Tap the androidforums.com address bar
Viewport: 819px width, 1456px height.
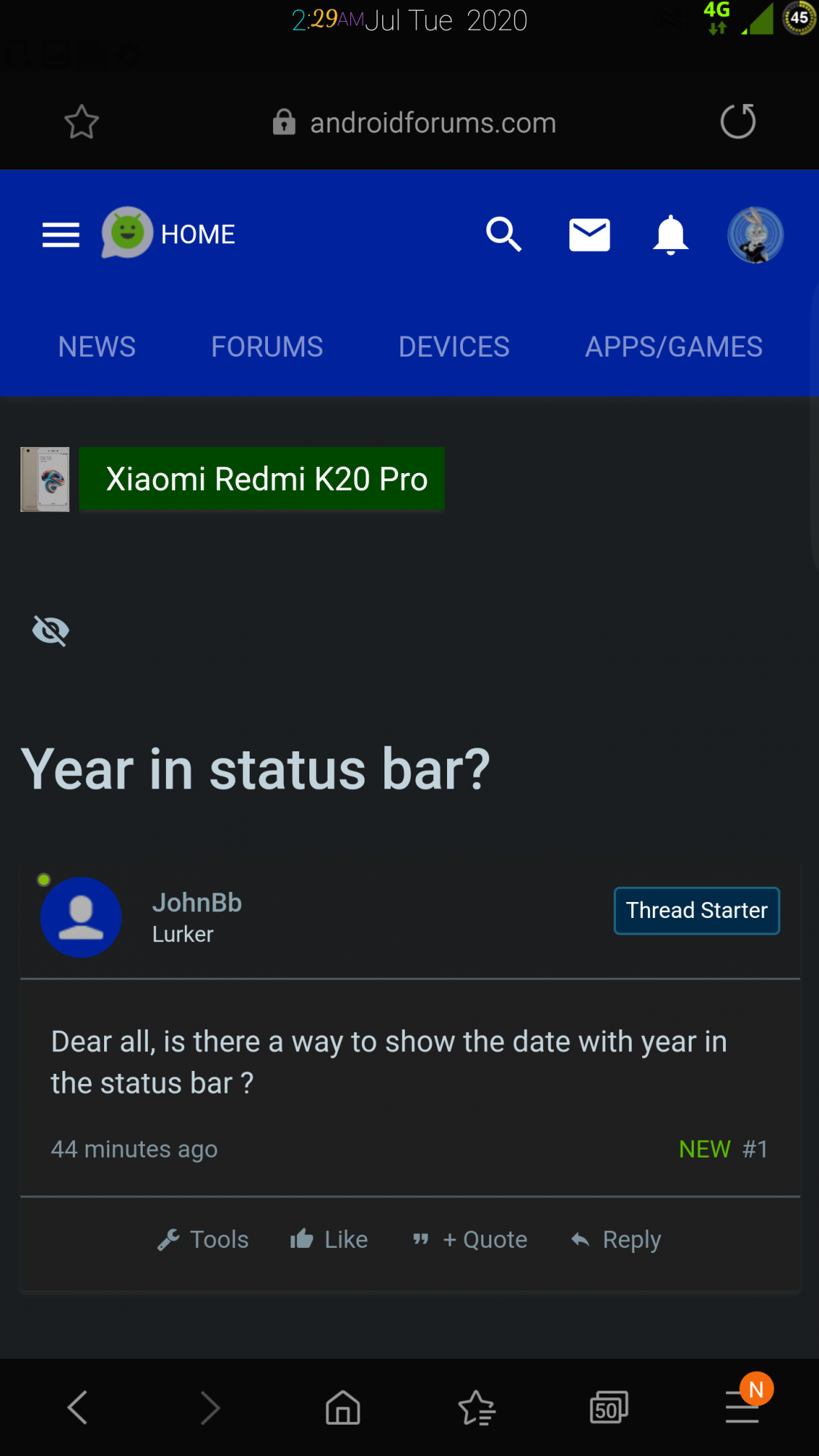pyautogui.click(x=432, y=123)
